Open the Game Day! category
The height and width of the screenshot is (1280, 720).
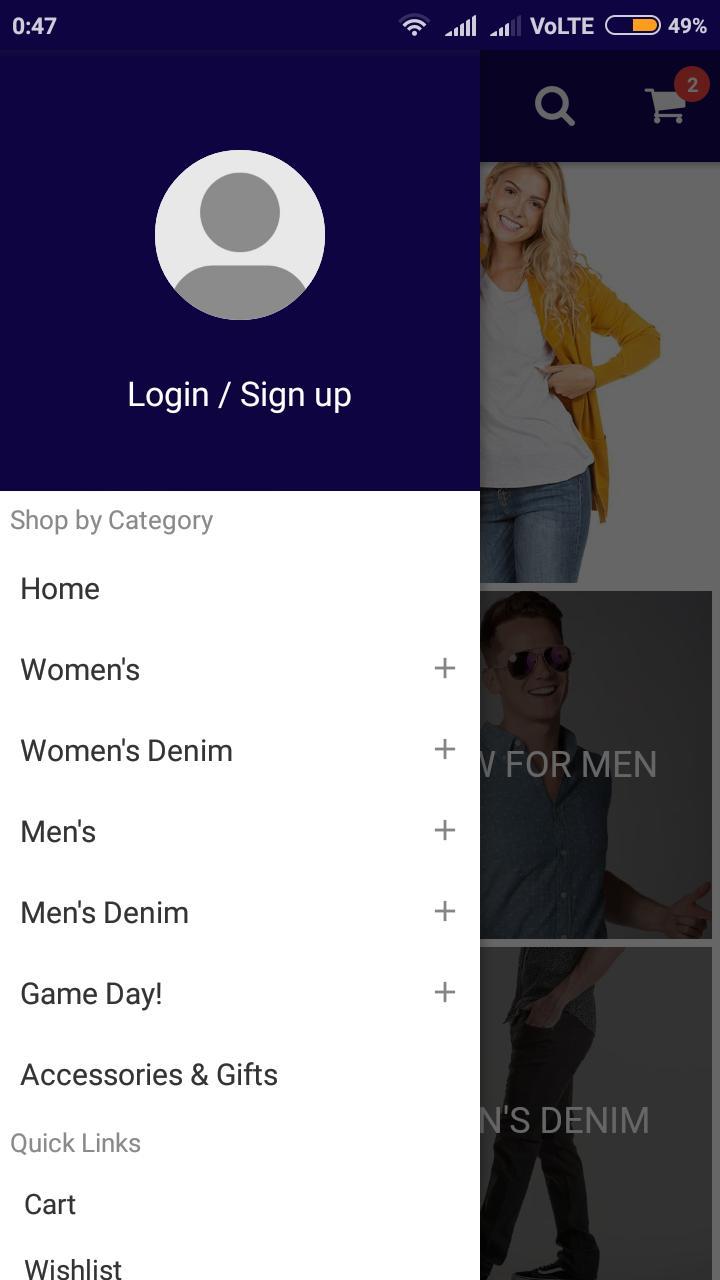click(91, 994)
